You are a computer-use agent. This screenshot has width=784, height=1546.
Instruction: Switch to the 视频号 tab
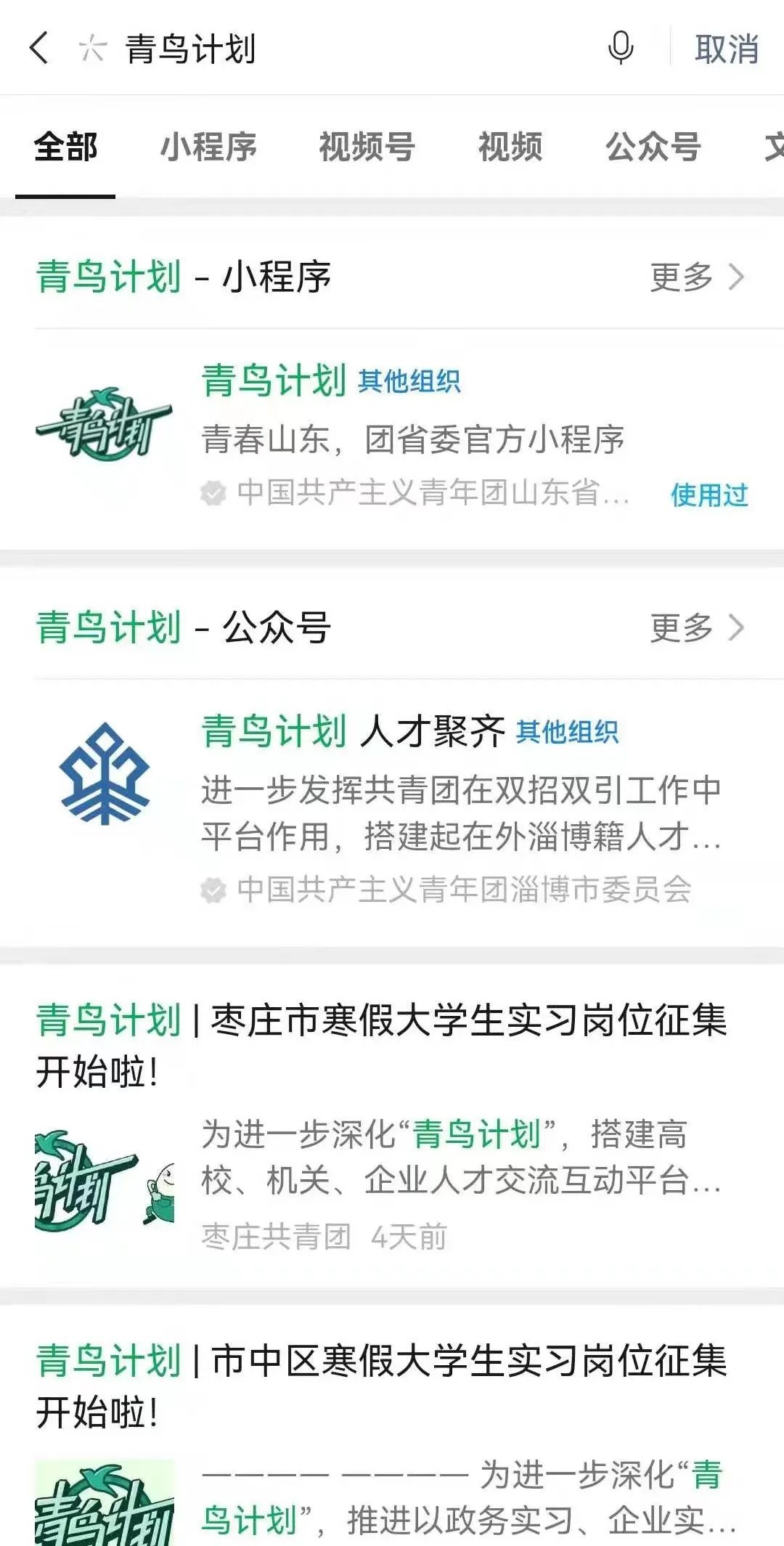(367, 147)
